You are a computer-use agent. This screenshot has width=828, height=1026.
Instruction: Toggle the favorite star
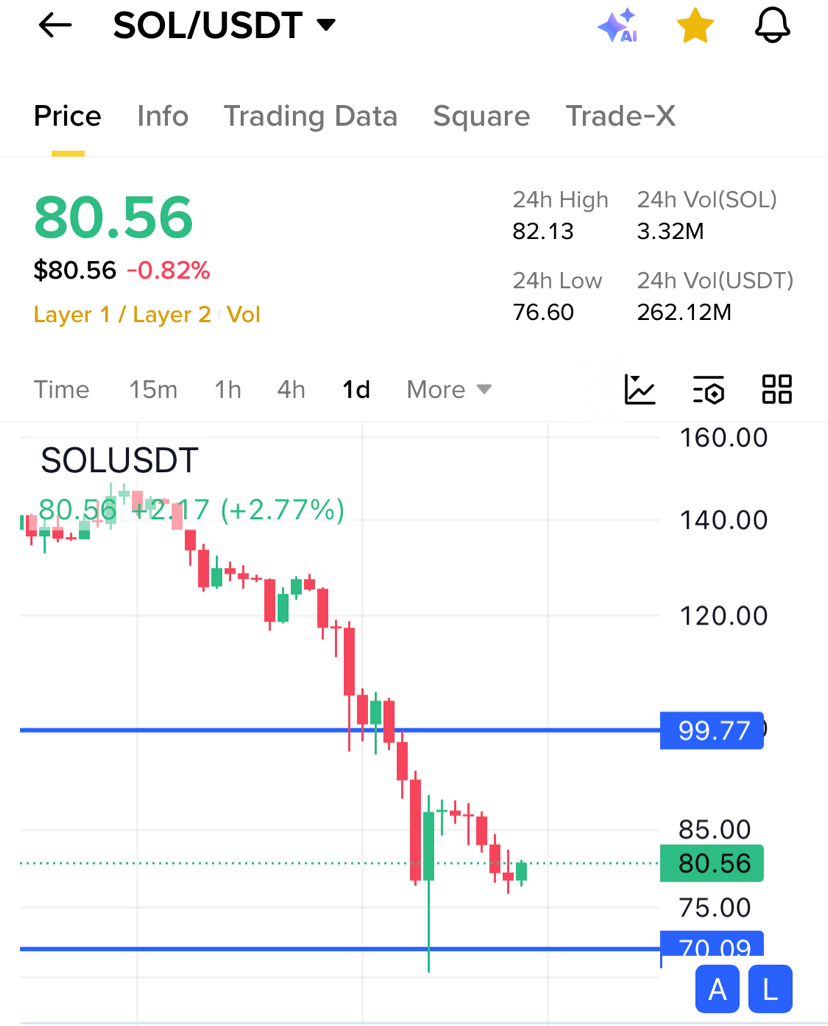tap(694, 26)
